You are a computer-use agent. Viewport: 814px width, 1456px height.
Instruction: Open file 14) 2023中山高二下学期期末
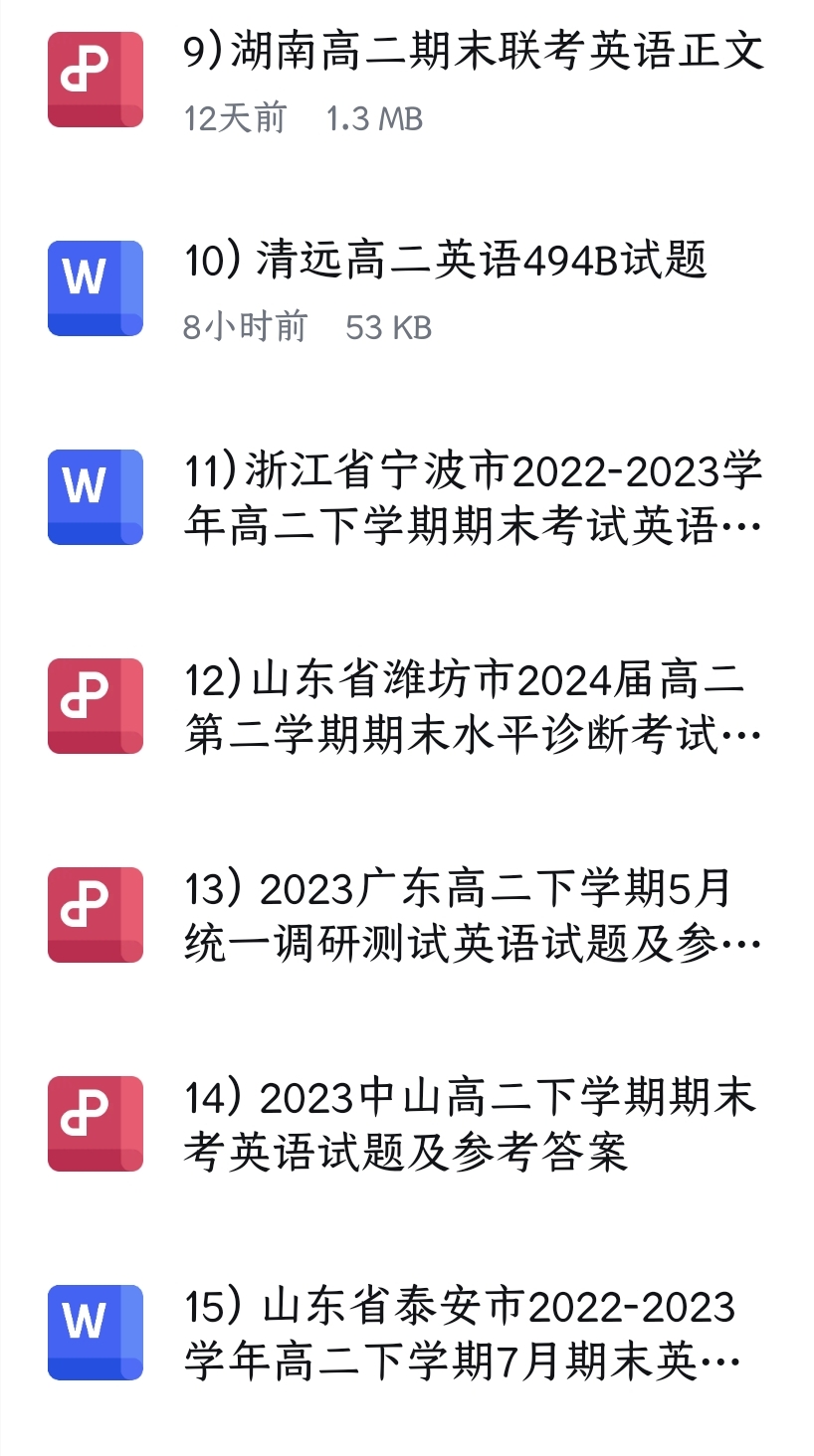tap(407, 1124)
